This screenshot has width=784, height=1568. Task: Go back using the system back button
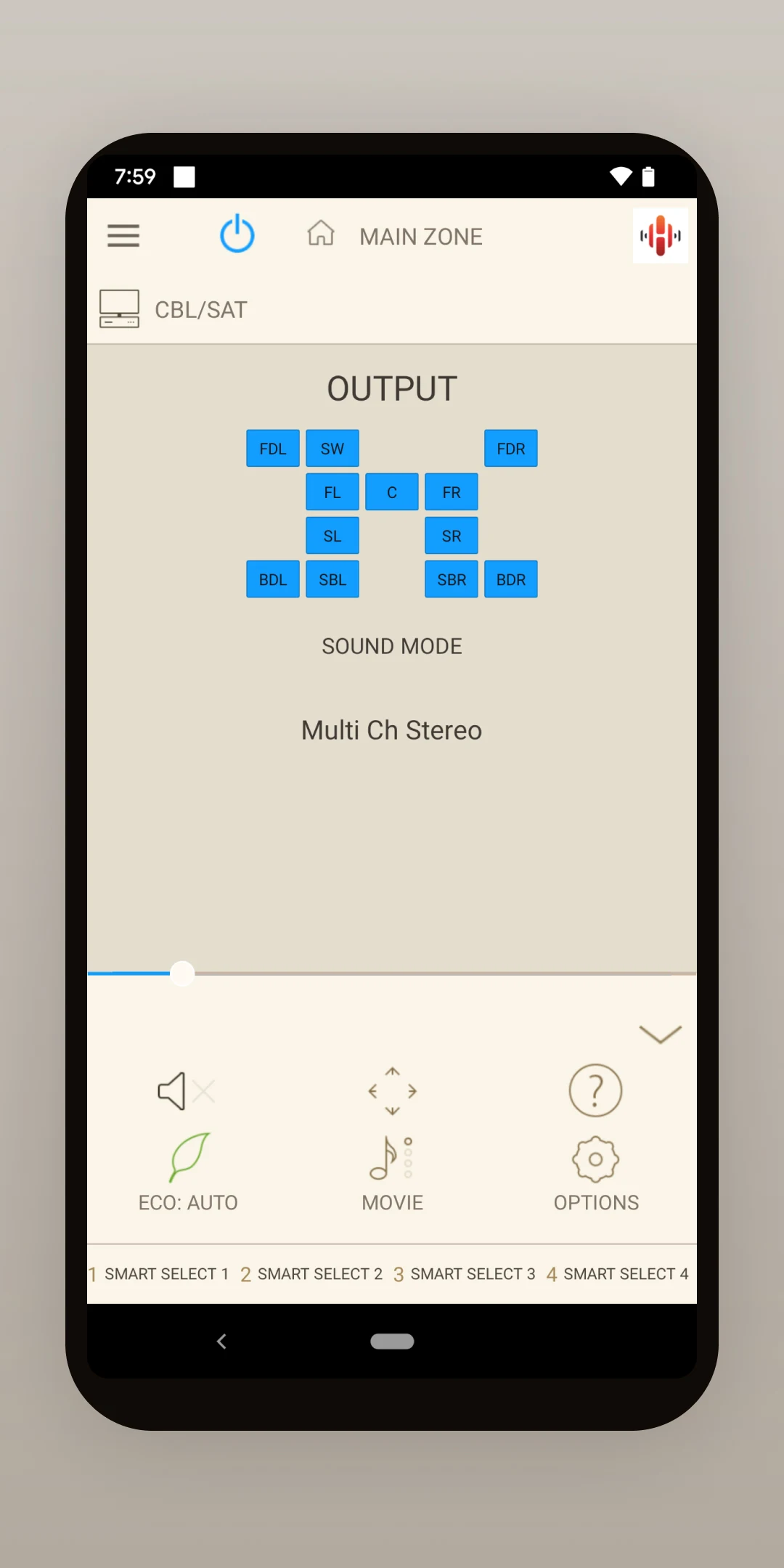[222, 1341]
